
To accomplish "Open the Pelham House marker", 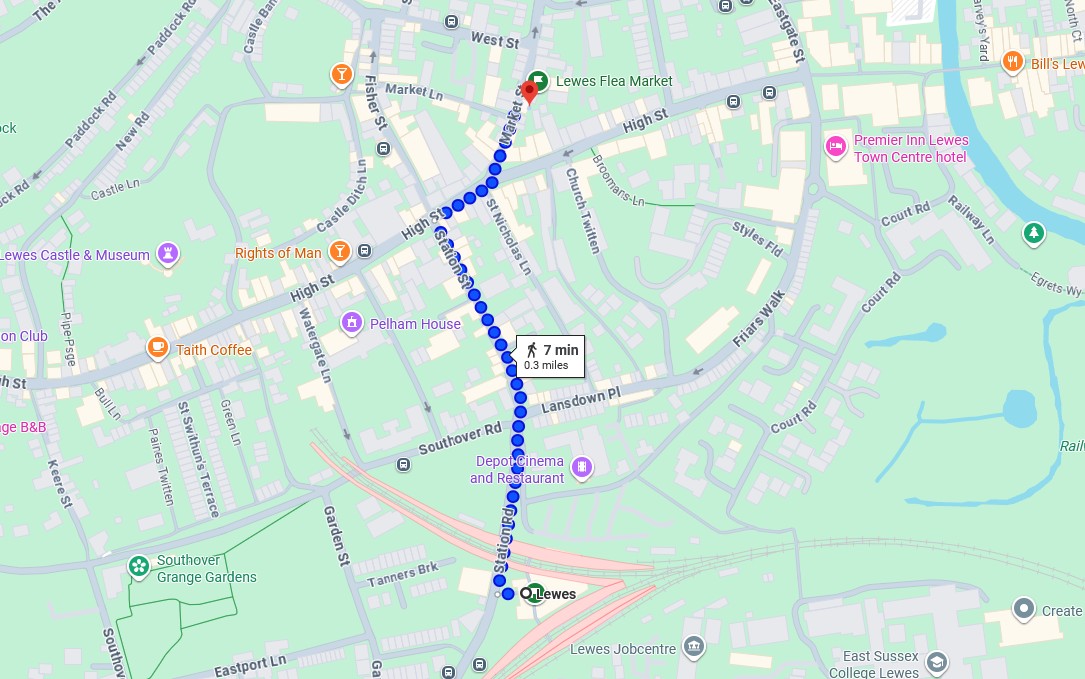I will pyautogui.click(x=351, y=322).
